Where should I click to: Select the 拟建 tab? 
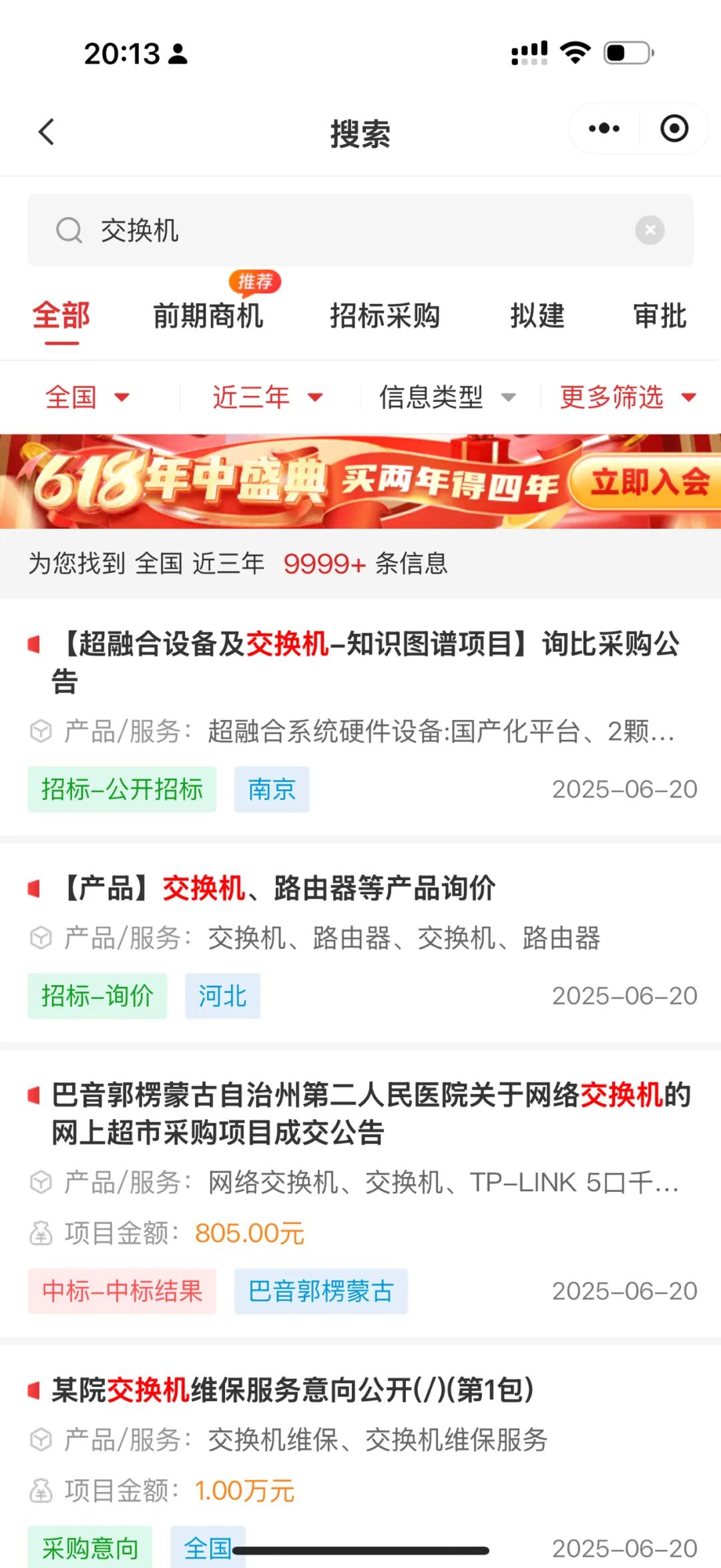[537, 316]
